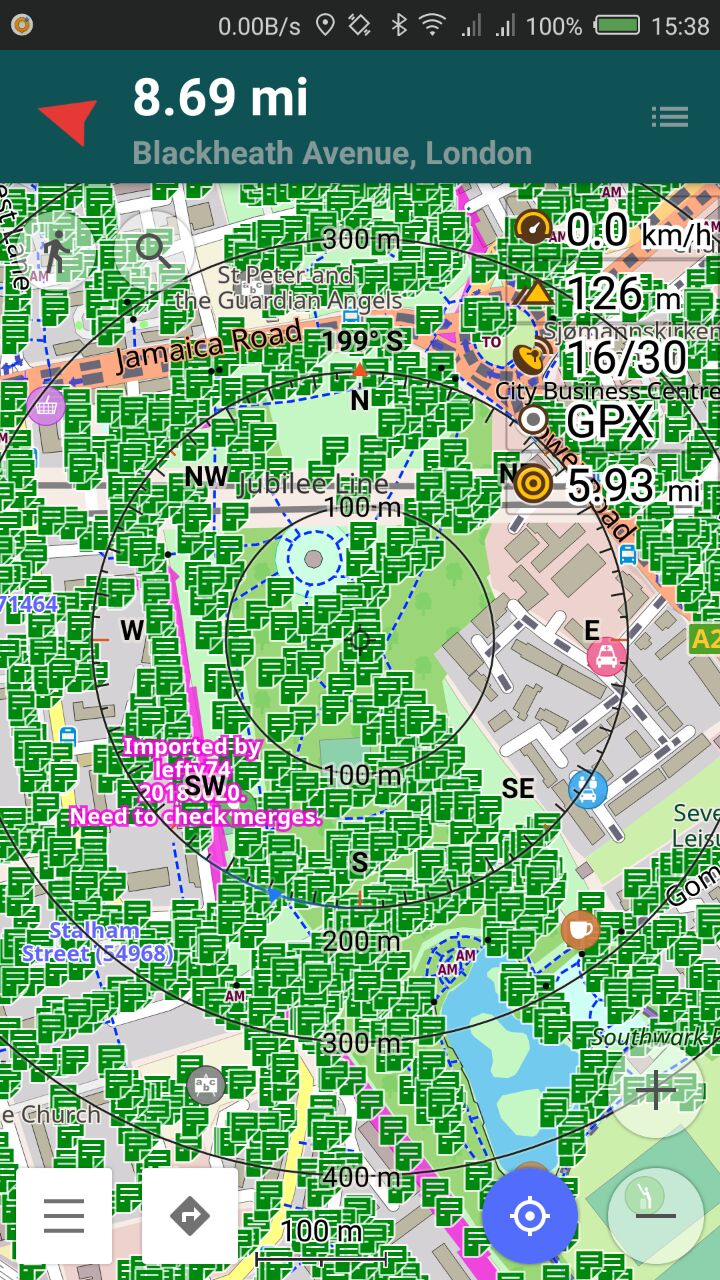Zoom out with the minus button
Screen dimensions: 720x1280
coord(656,1216)
